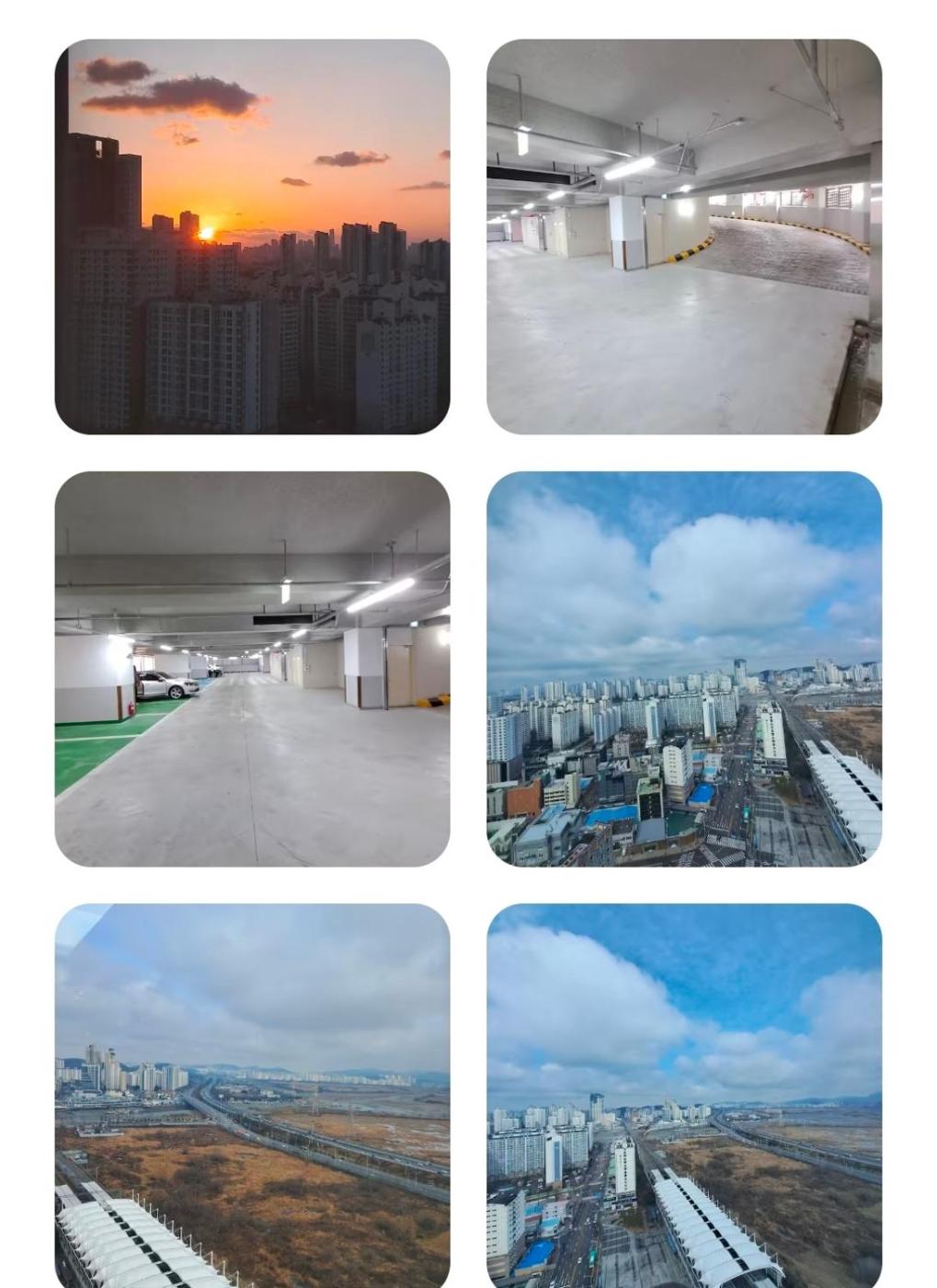Open the parking garage photo with green floor
The width and height of the screenshot is (937, 1288).
click(252, 669)
